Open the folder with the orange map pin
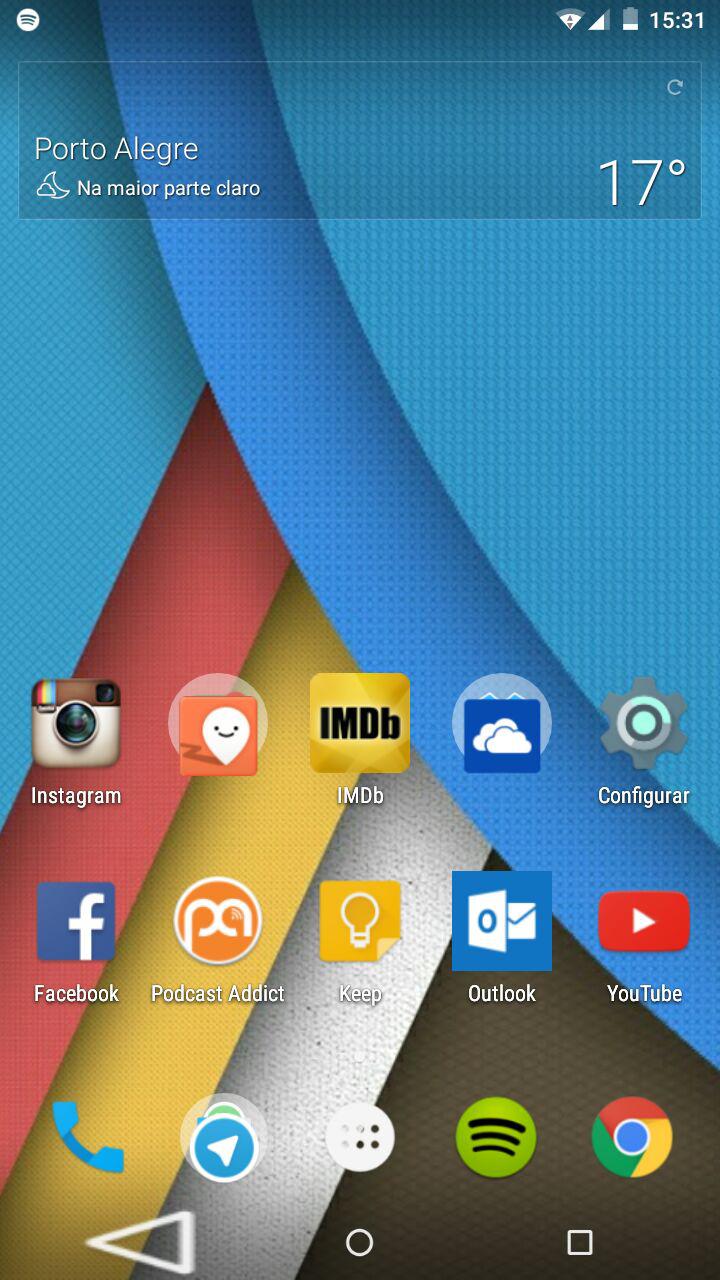The height and width of the screenshot is (1280, 720). (x=218, y=724)
